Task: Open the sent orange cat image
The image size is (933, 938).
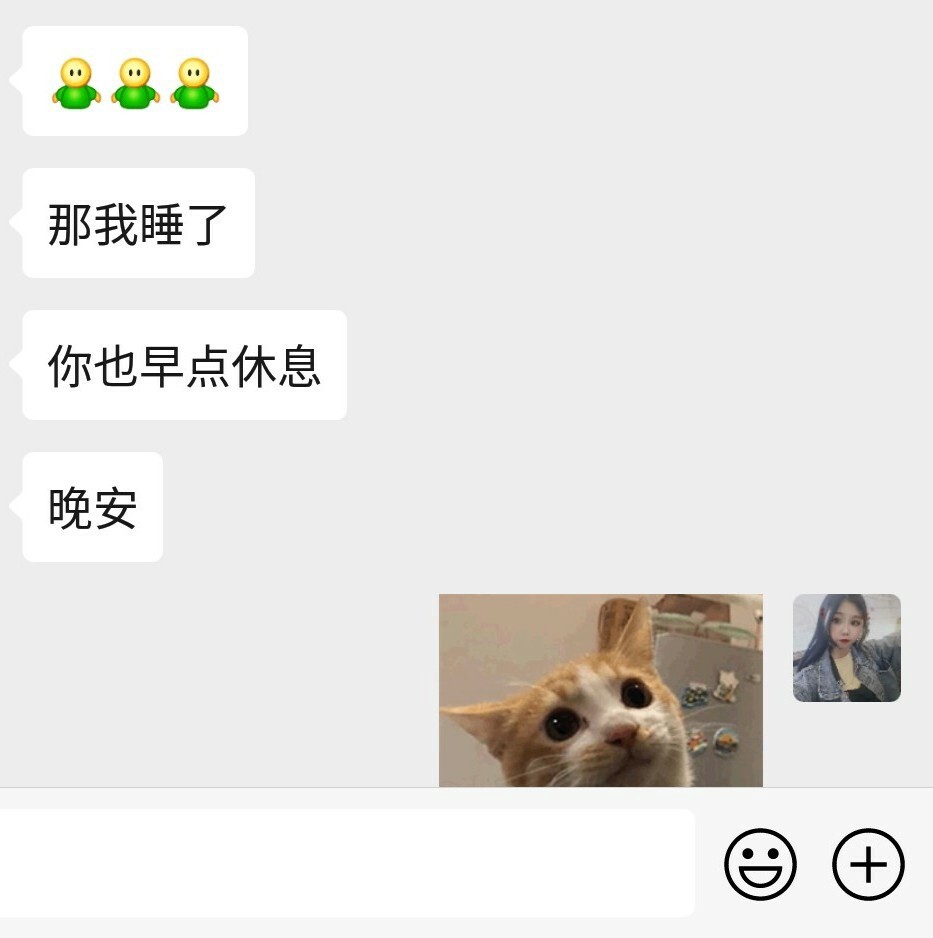Action: [600, 690]
